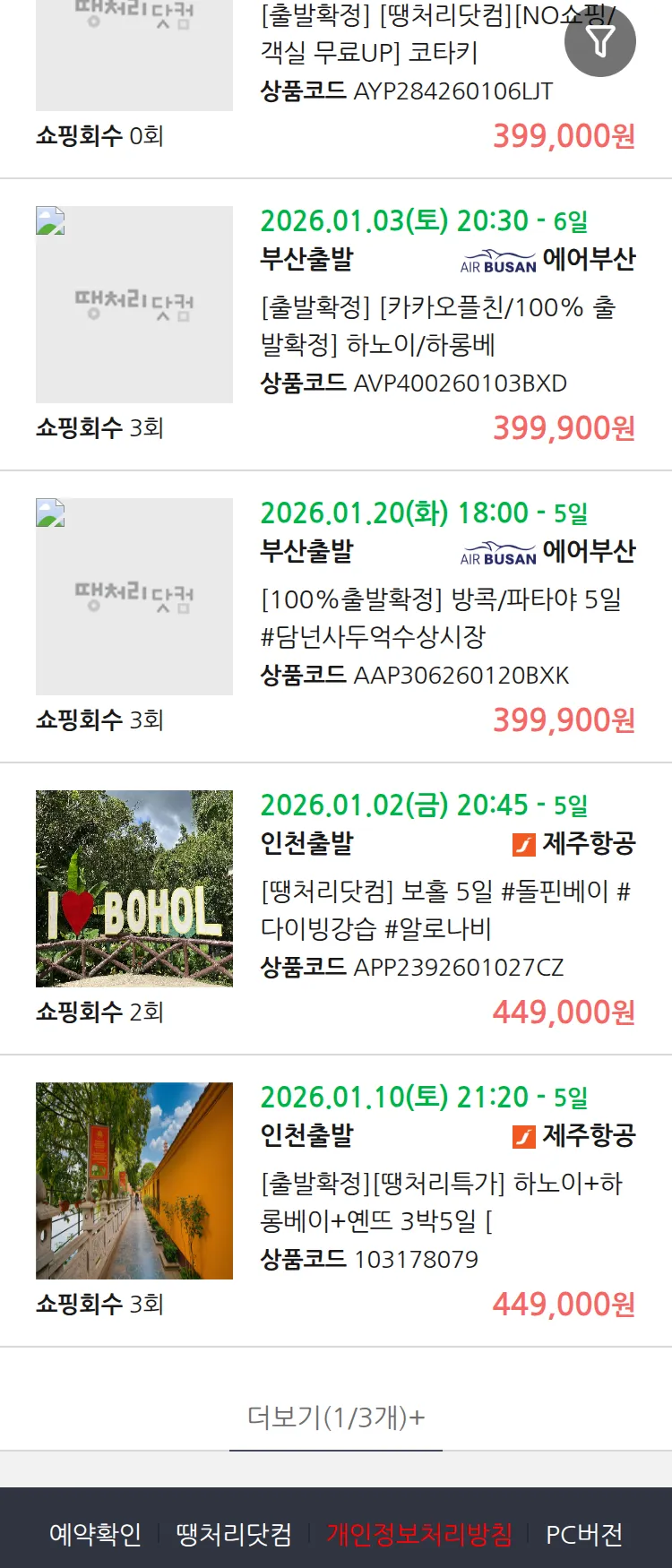Switch to PC버전

[584, 1534]
